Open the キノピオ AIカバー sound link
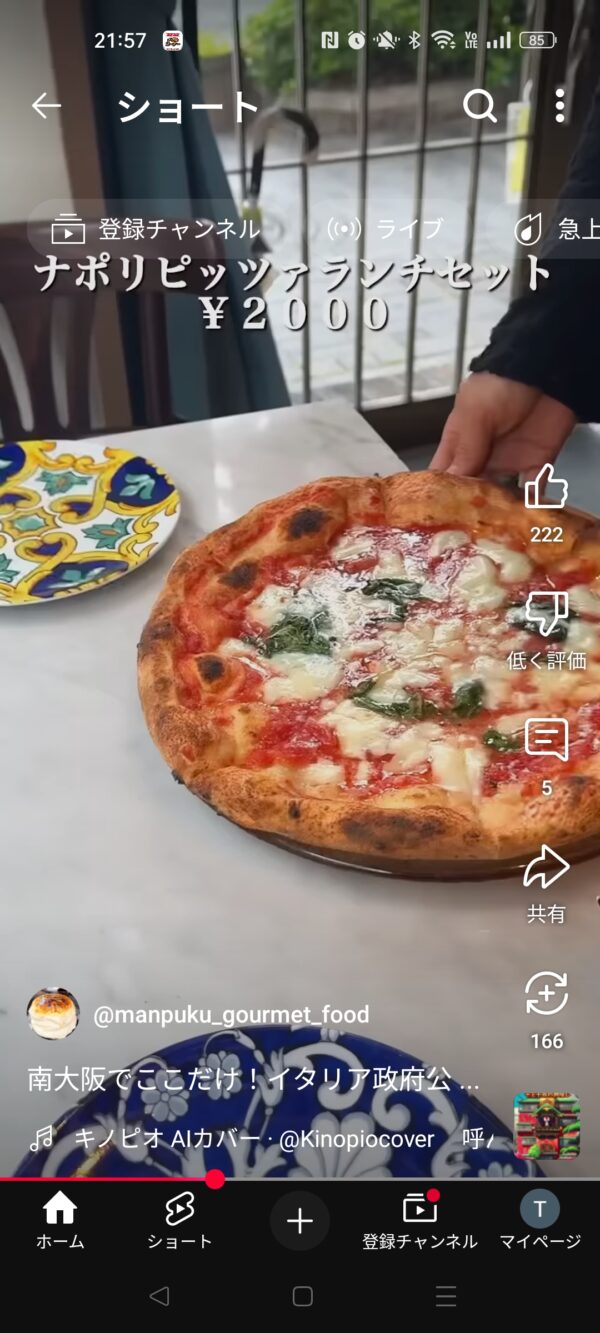 255,1139
